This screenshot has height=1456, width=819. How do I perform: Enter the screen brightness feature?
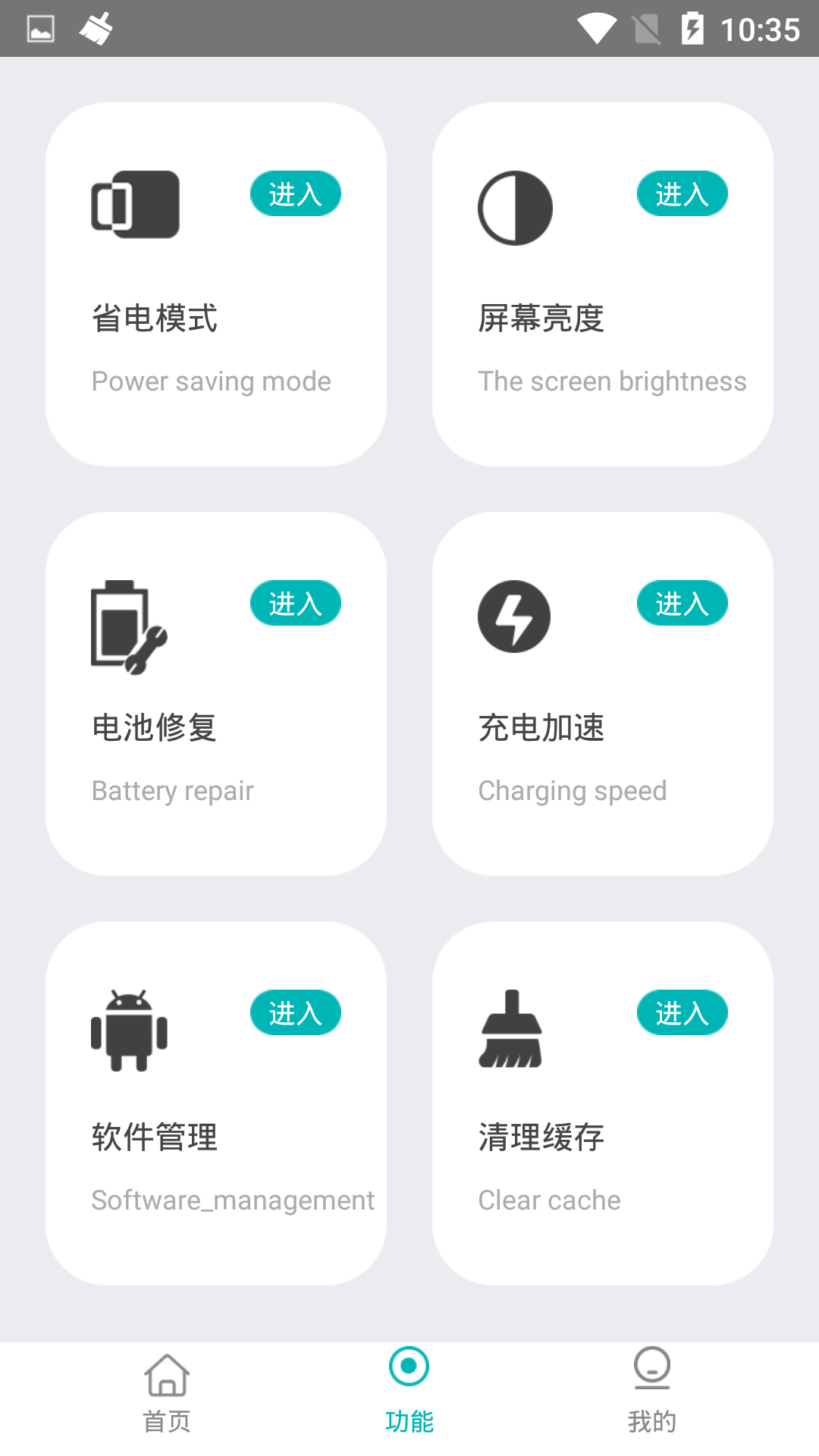682,194
